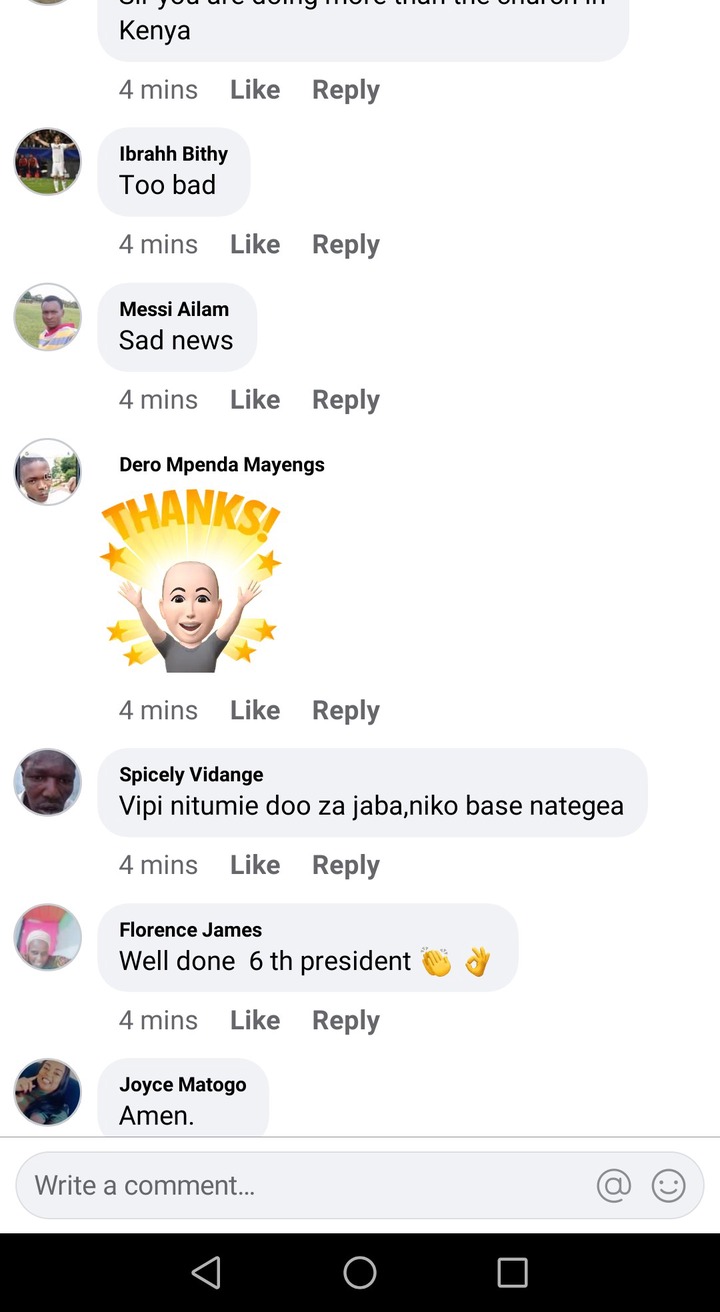The width and height of the screenshot is (720, 1312).
Task: Like Florence James's comment
Action: (x=254, y=1020)
